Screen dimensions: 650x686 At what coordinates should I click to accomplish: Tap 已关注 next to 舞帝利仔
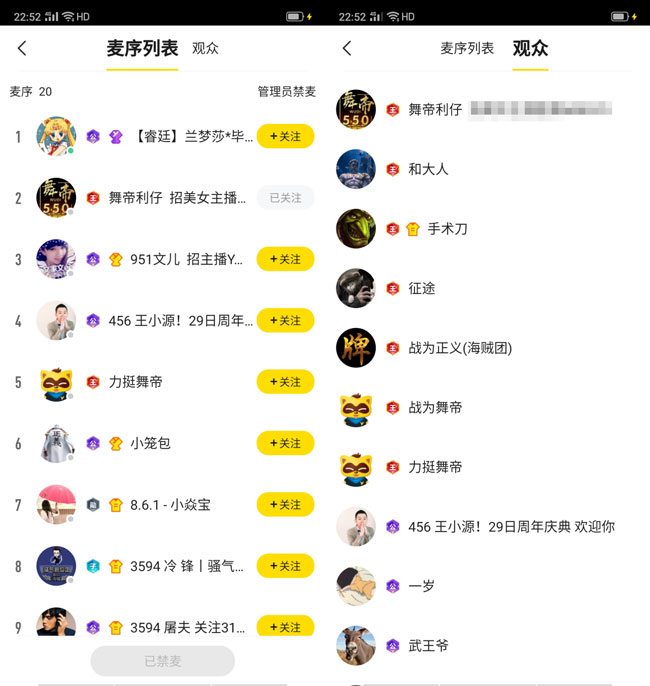coord(285,198)
